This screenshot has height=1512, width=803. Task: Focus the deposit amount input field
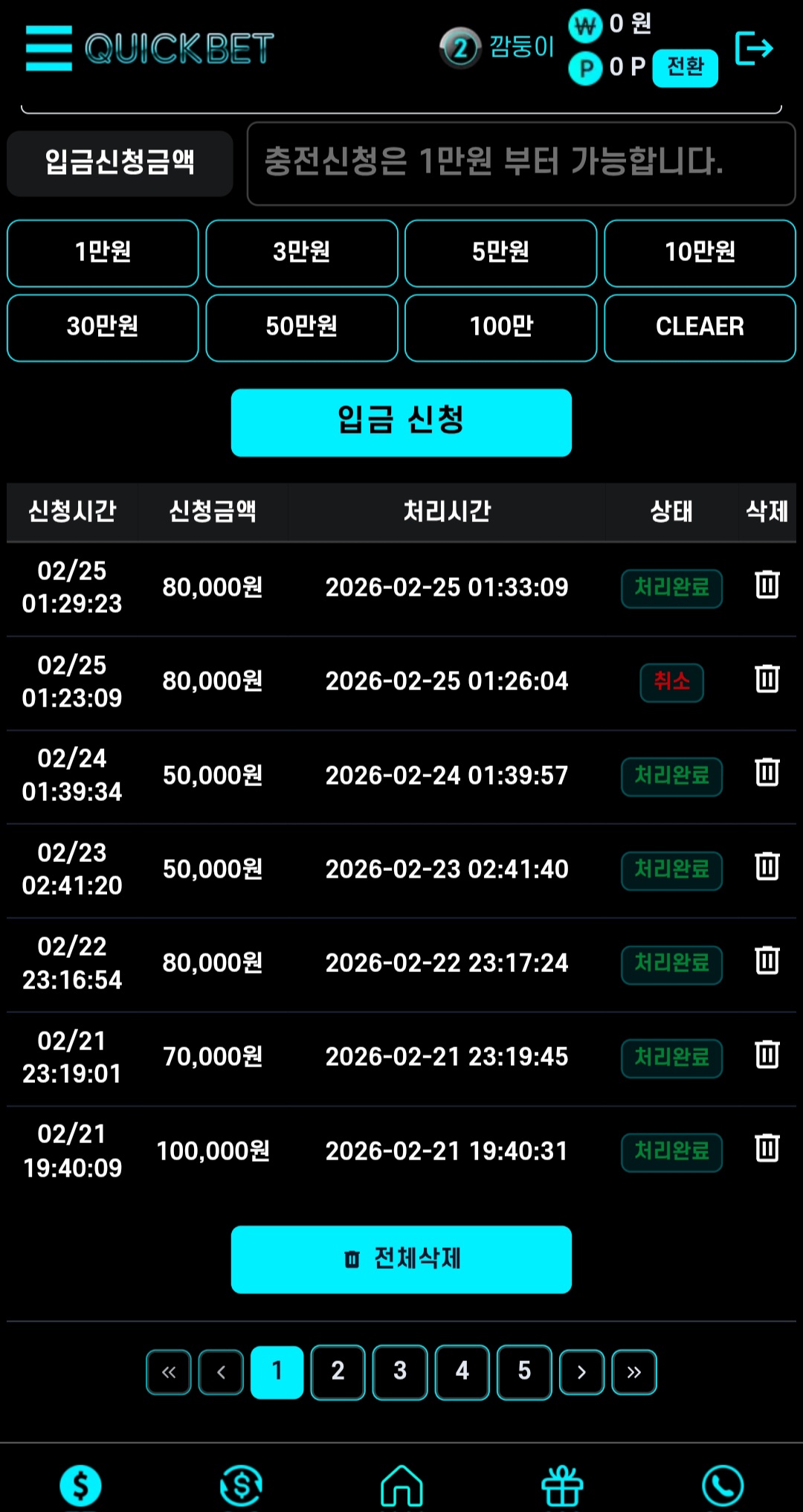pyautogui.click(x=520, y=163)
